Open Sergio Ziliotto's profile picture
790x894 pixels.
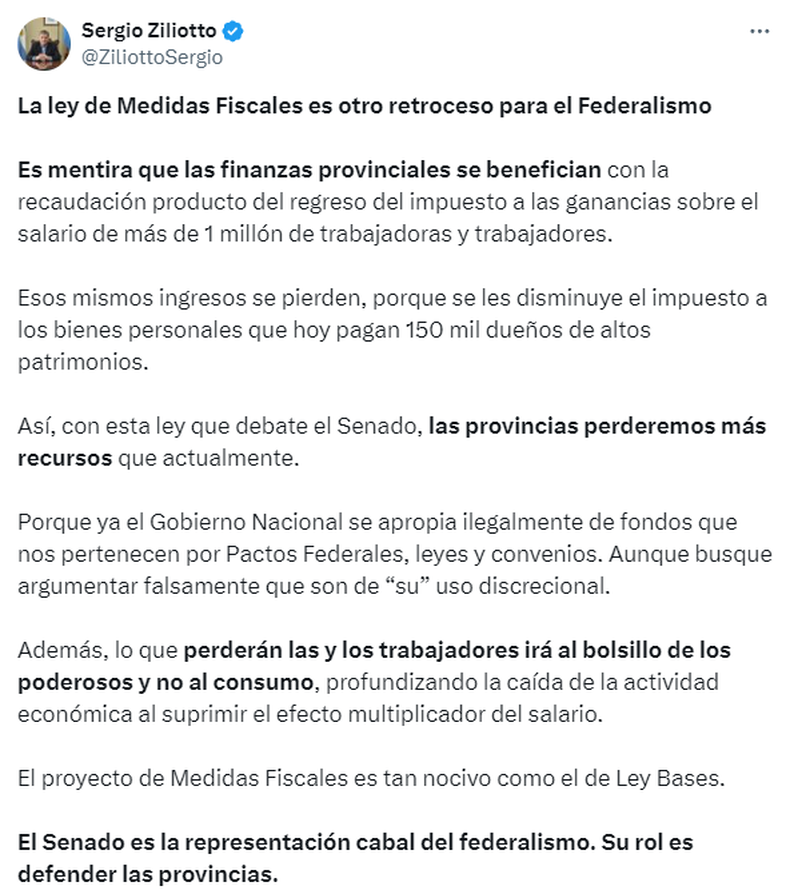coord(44,44)
